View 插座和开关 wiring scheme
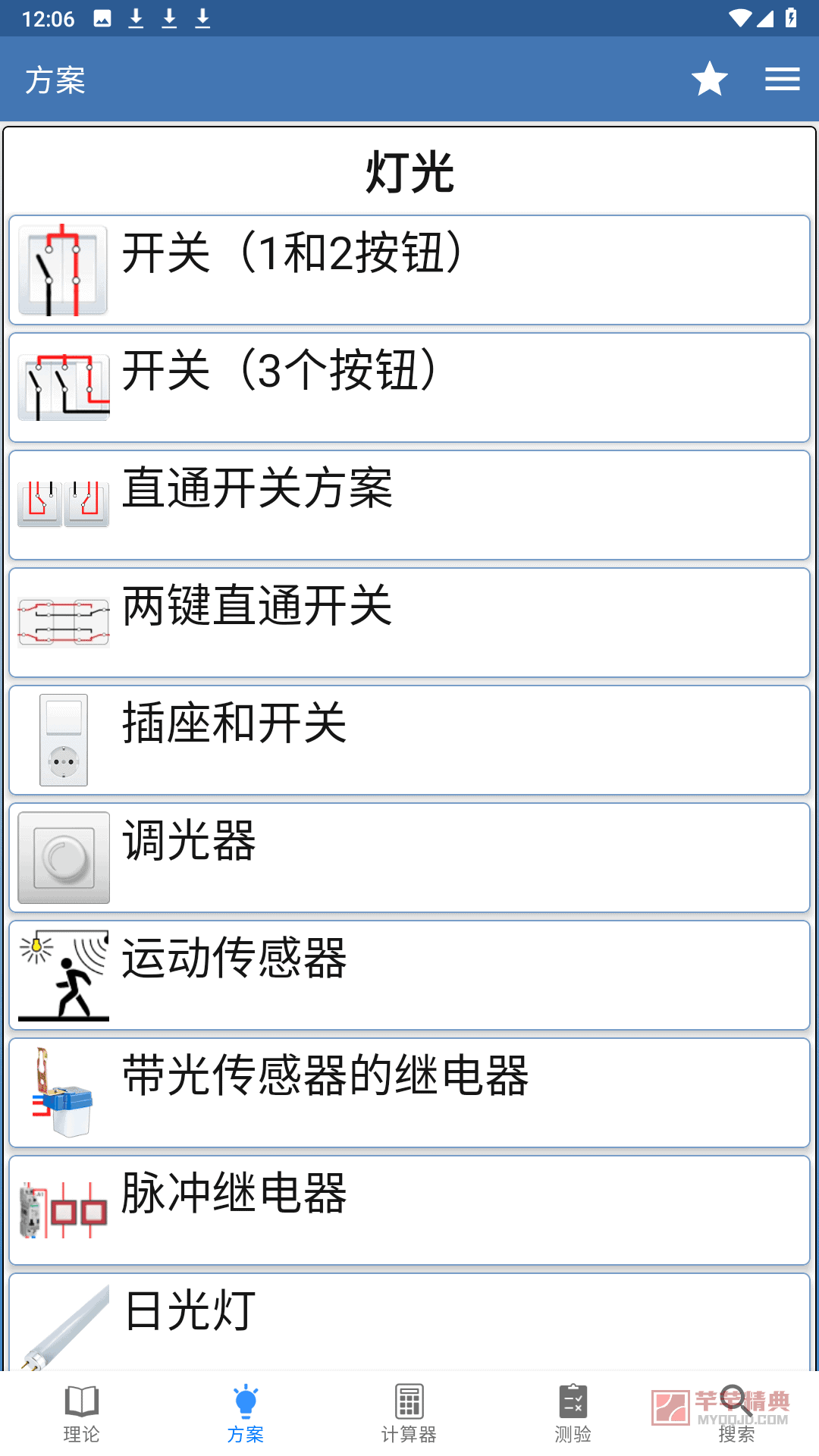This screenshot has width=819, height=1456. [x=409, y=740]
